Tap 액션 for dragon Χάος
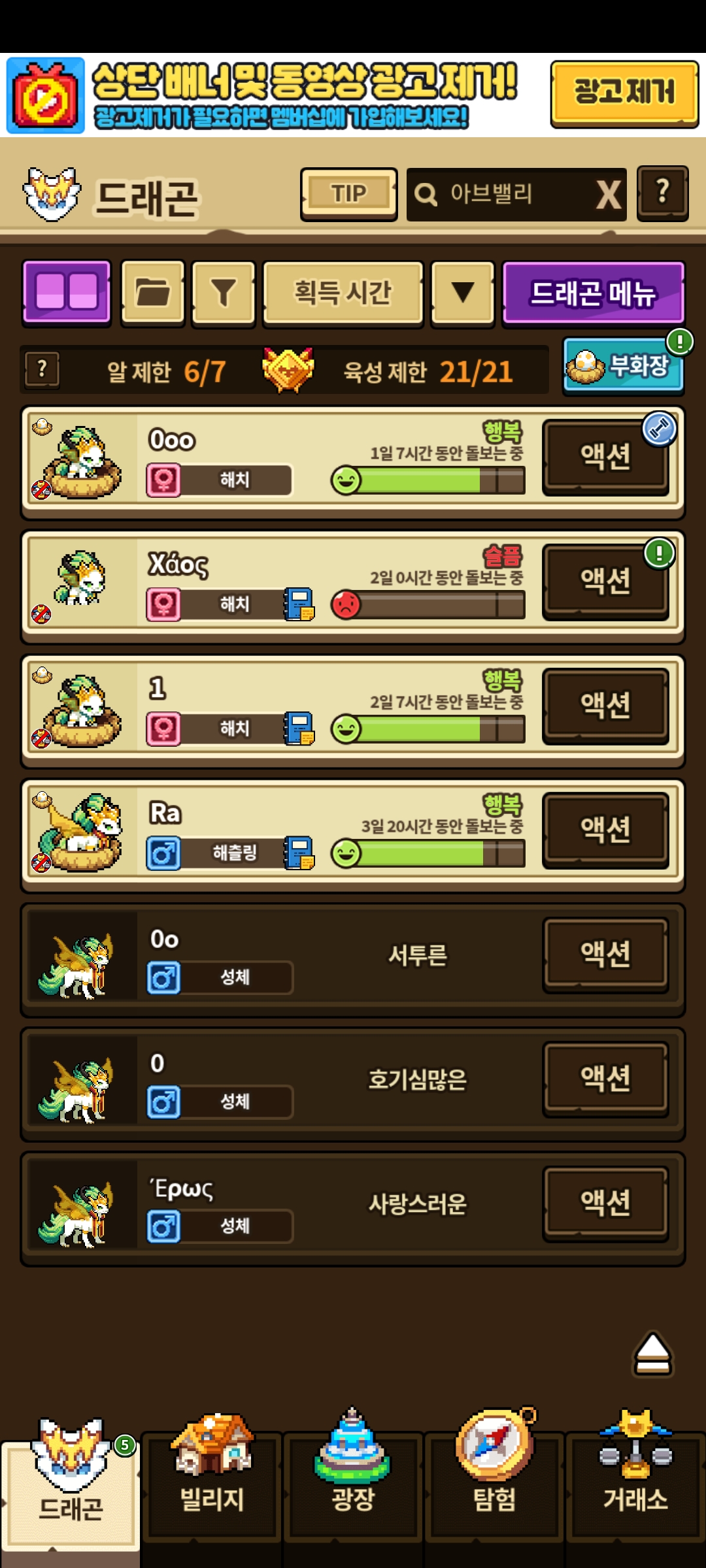706x1568 pixels. point(605,580)
